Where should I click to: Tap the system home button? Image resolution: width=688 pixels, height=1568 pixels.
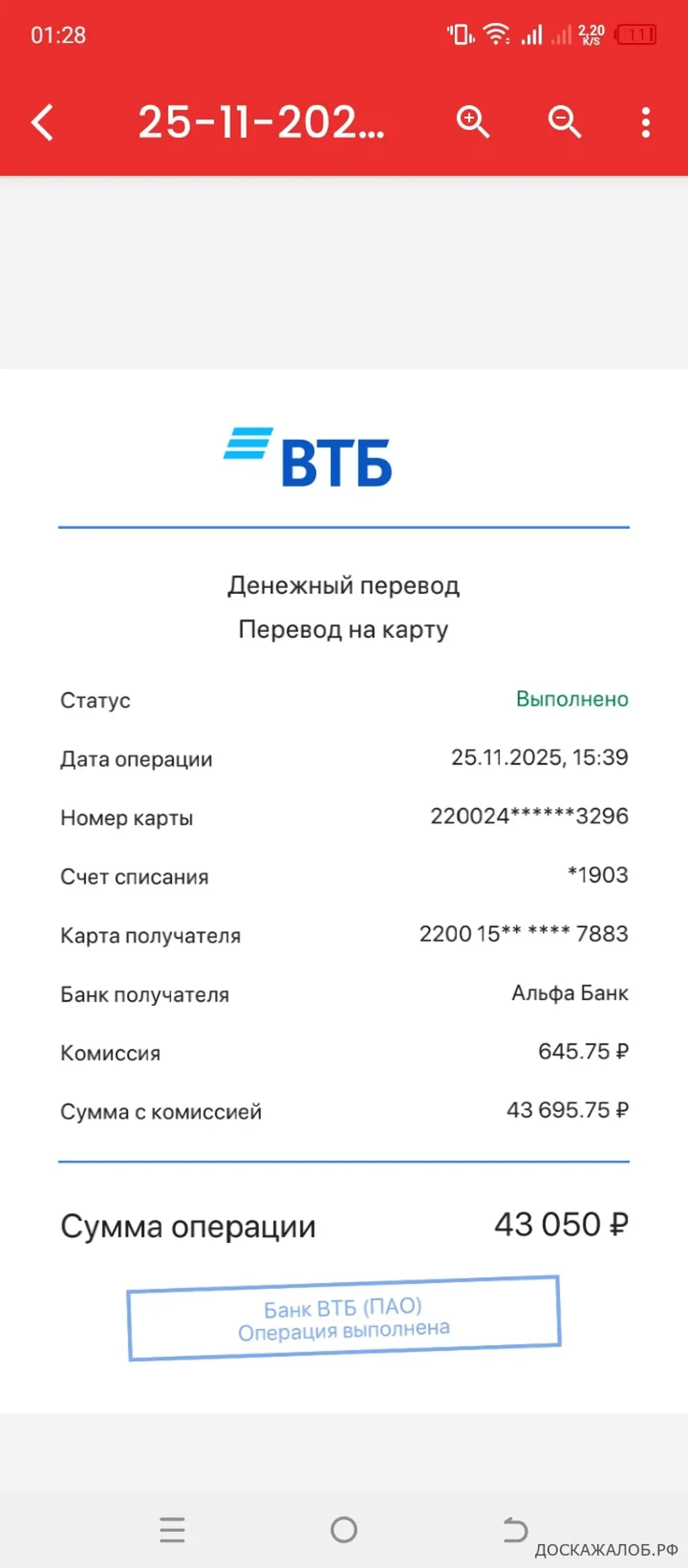pyautogui.click(x=343, y=1530)
